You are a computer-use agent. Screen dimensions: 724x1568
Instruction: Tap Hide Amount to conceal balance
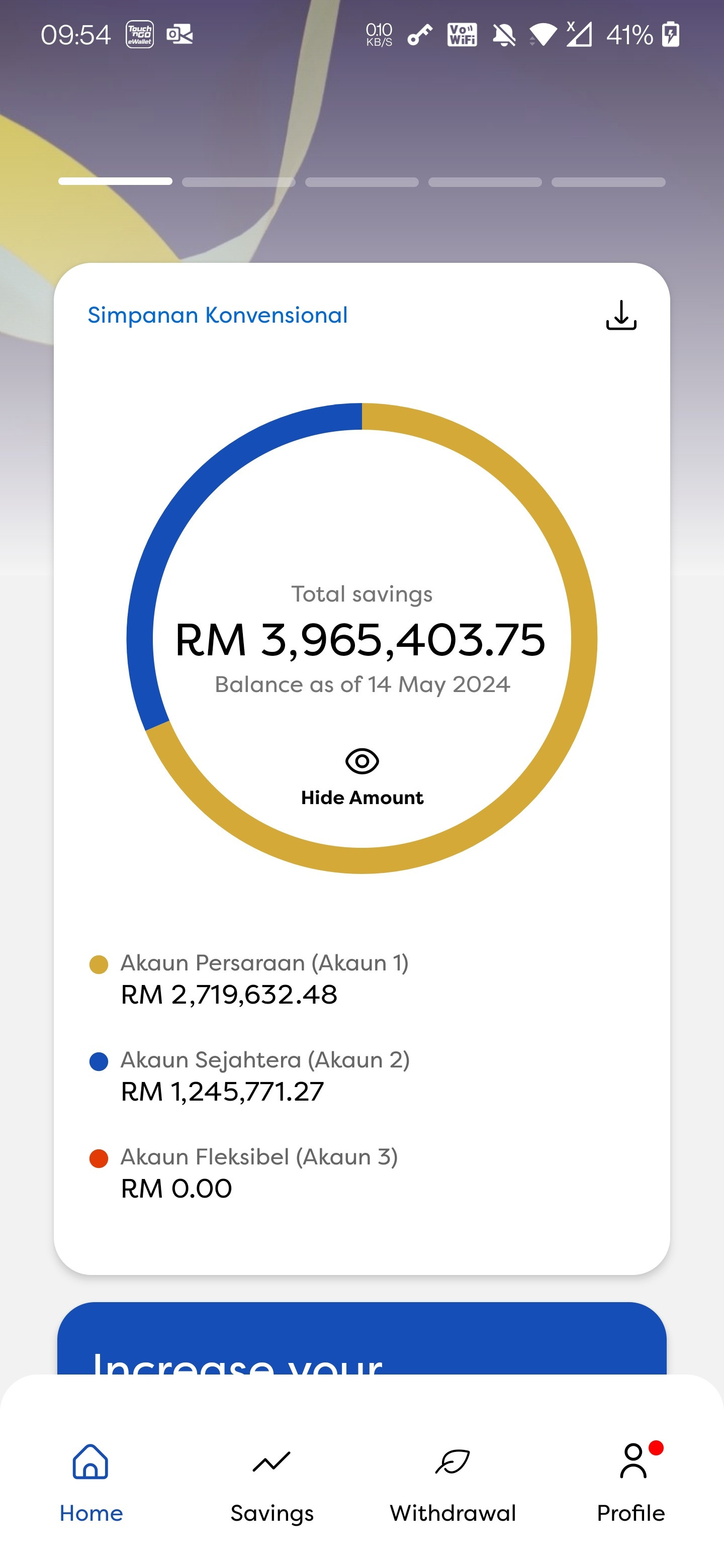(361, 777)
